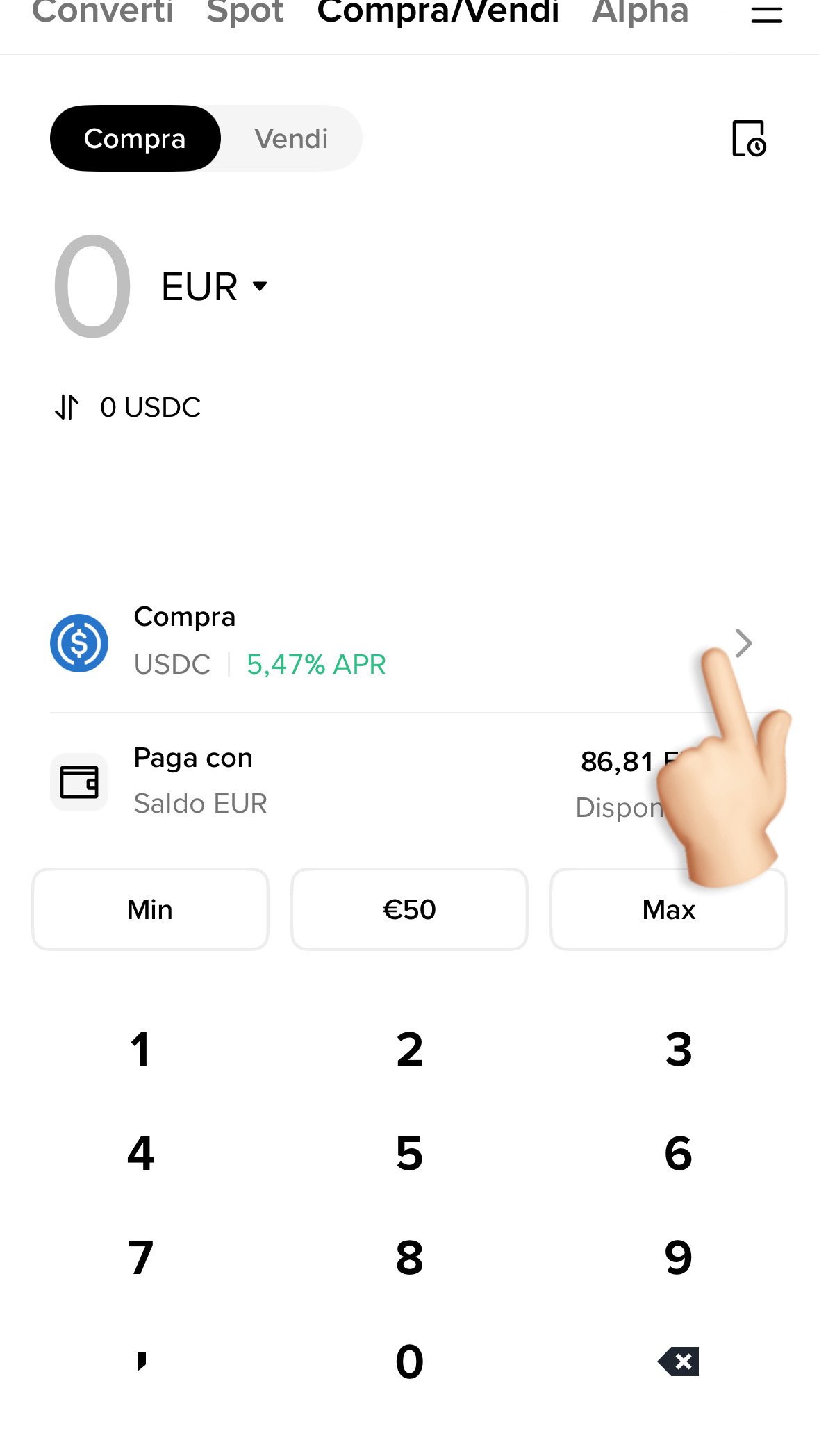Screen dimensions: 819x1456
Task: Select the Compra segment
Action: [x=135, y=139]
